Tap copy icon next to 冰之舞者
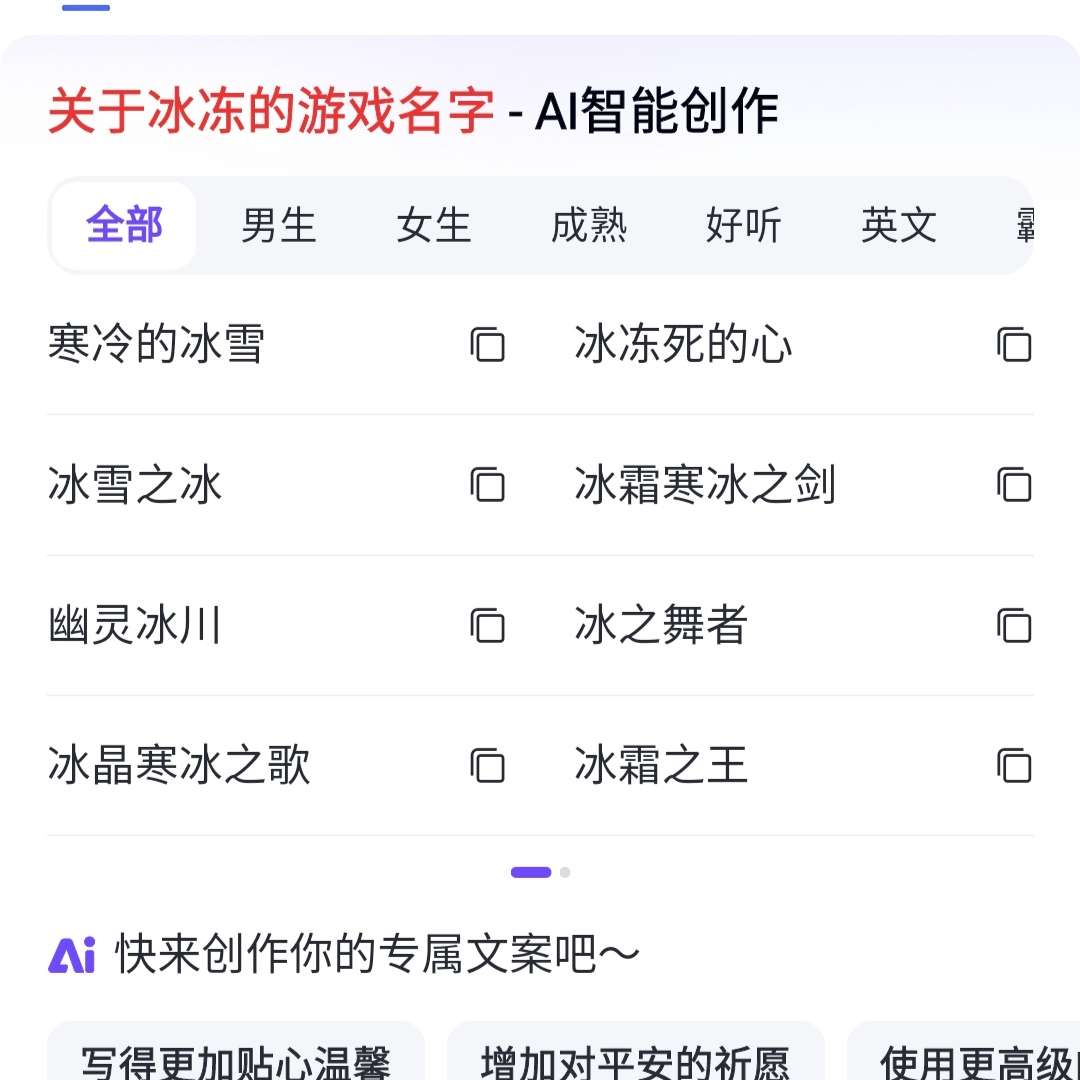 [x=1014, y=626]
